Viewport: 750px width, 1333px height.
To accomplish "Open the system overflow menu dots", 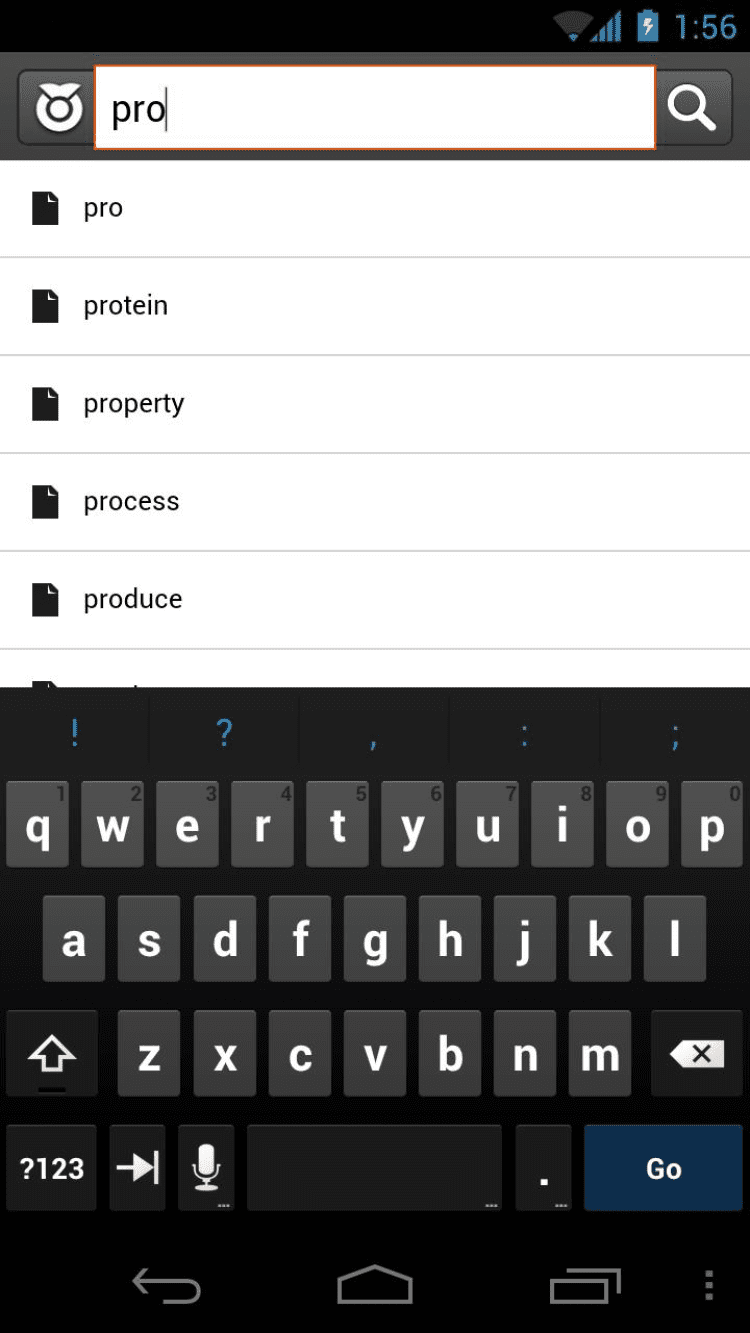I will [x=708, y=1285].
